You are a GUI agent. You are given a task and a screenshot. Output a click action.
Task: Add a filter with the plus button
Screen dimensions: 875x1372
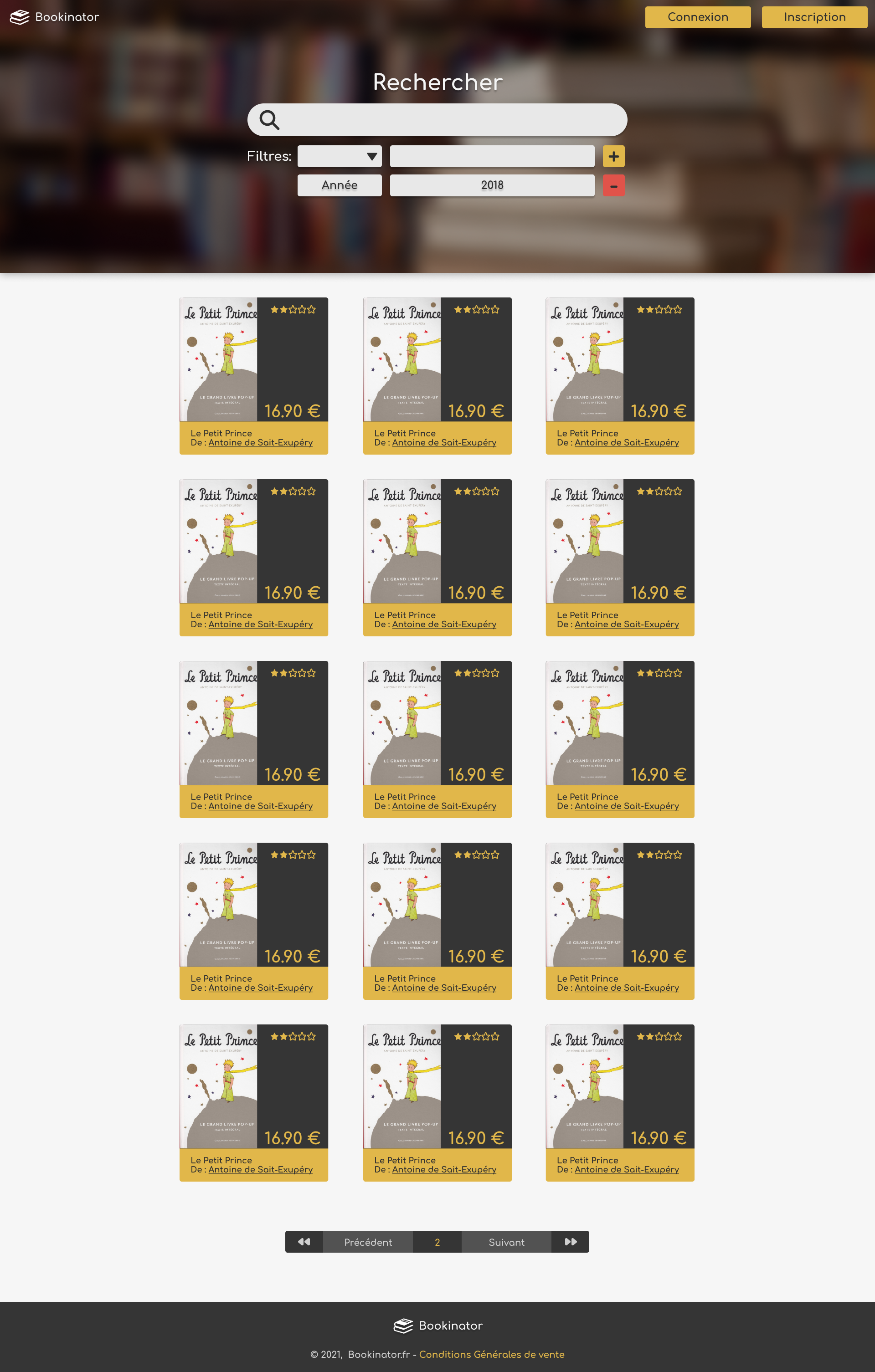pyautogui.click(x=613, y=156)
